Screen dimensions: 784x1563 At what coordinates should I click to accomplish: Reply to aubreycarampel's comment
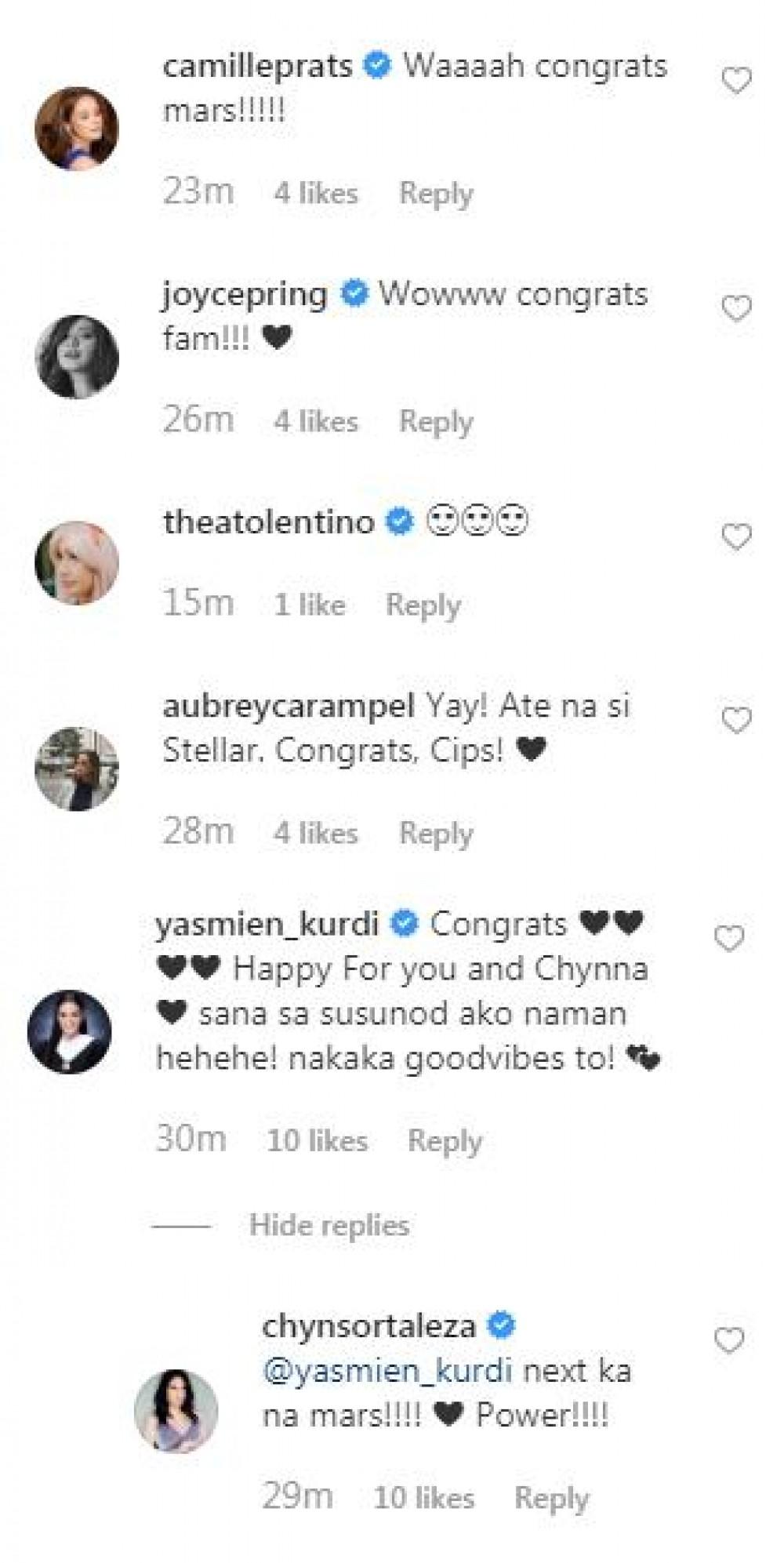tap(436, 834)
